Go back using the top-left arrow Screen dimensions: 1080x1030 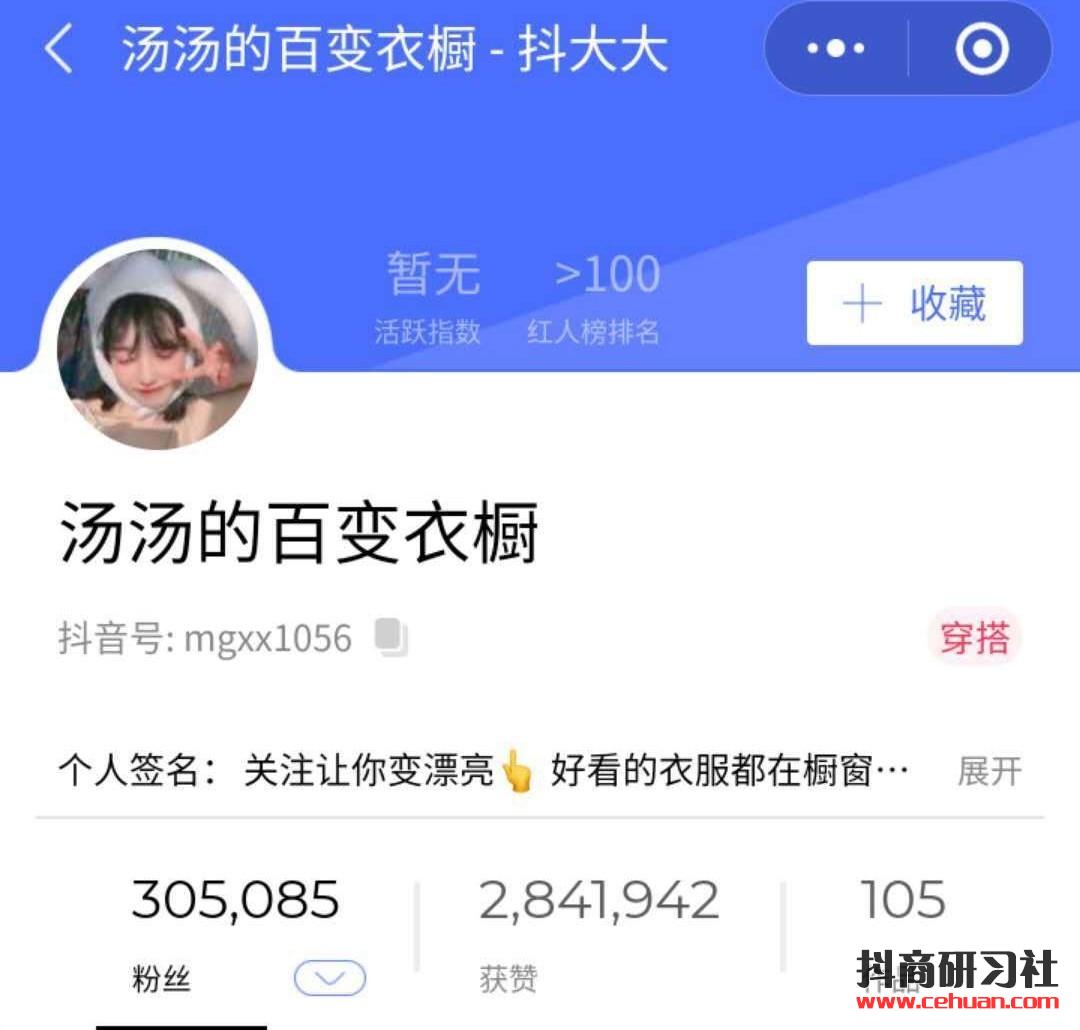[59, 49]
